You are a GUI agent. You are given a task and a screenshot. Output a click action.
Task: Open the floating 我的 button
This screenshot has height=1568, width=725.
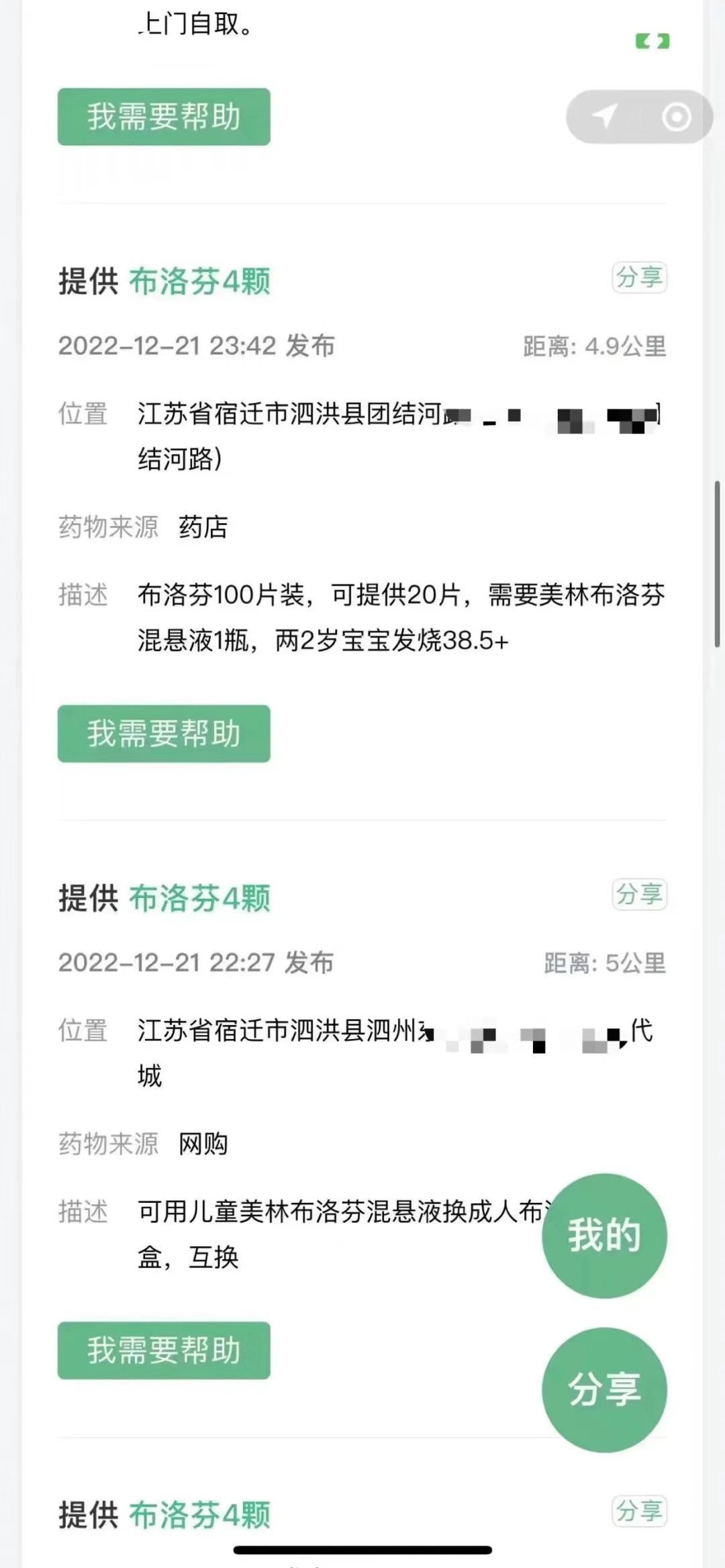click(604, 1235)
